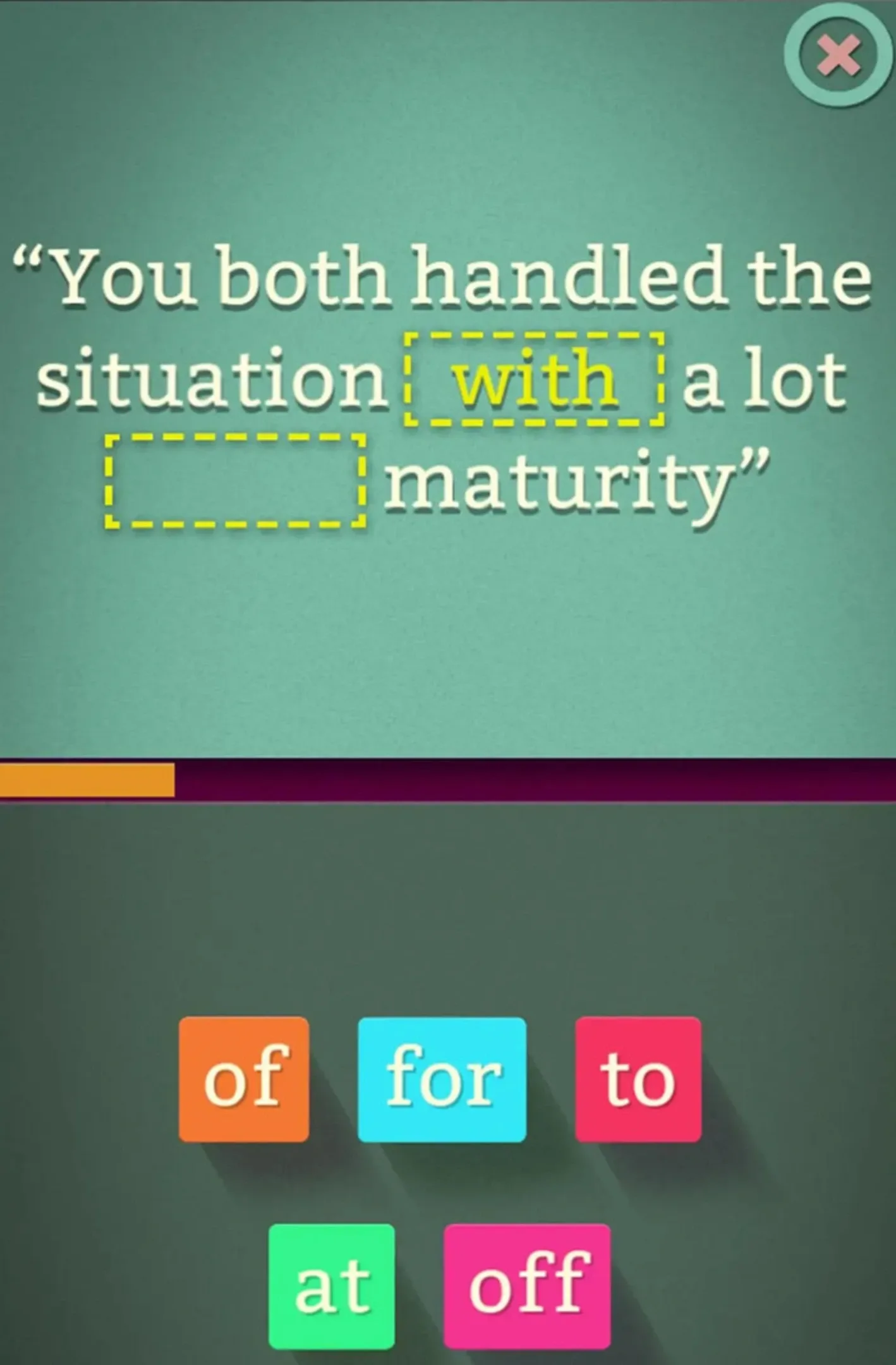Tap the green 'at' tile

(x=332, y=1286)
